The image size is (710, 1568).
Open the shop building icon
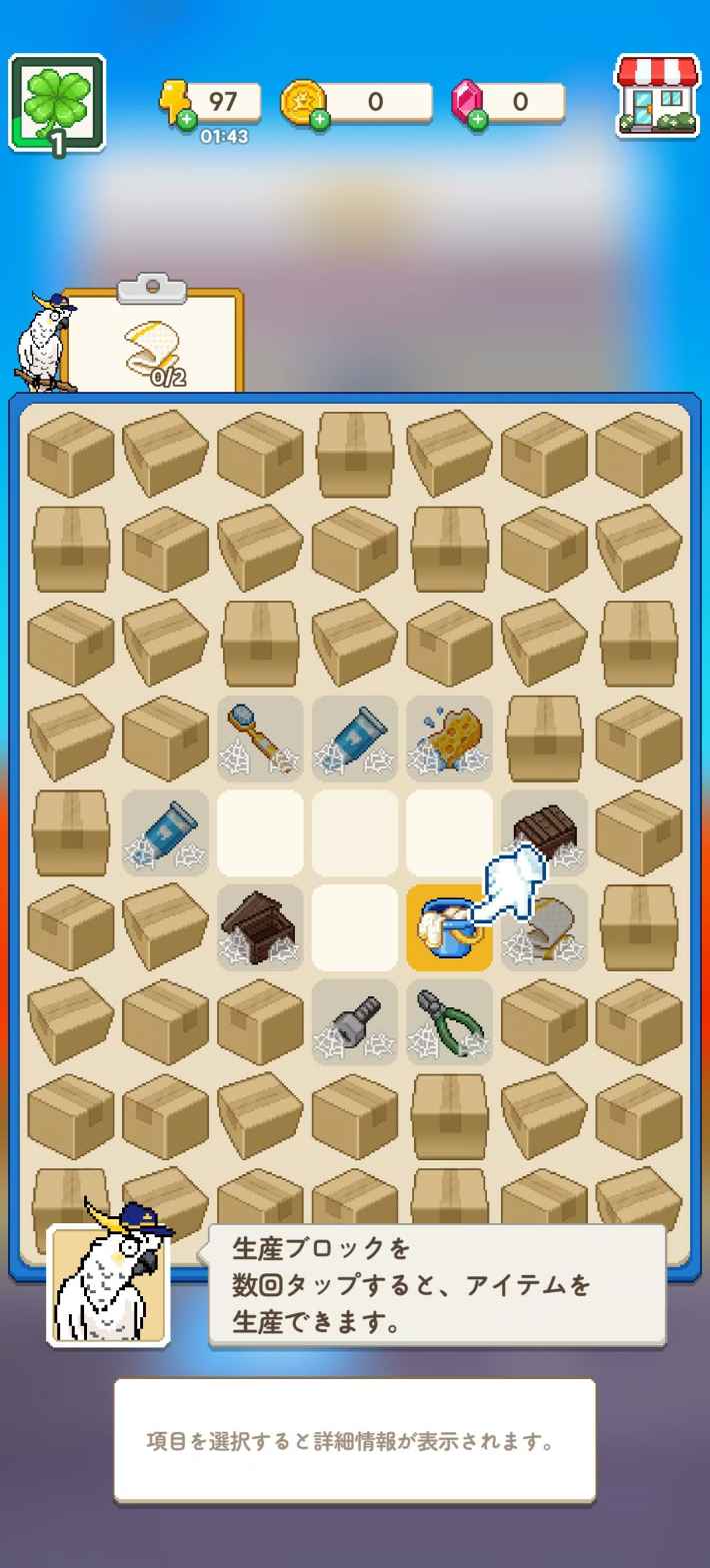pyautogui.click(x=656, y=96)
